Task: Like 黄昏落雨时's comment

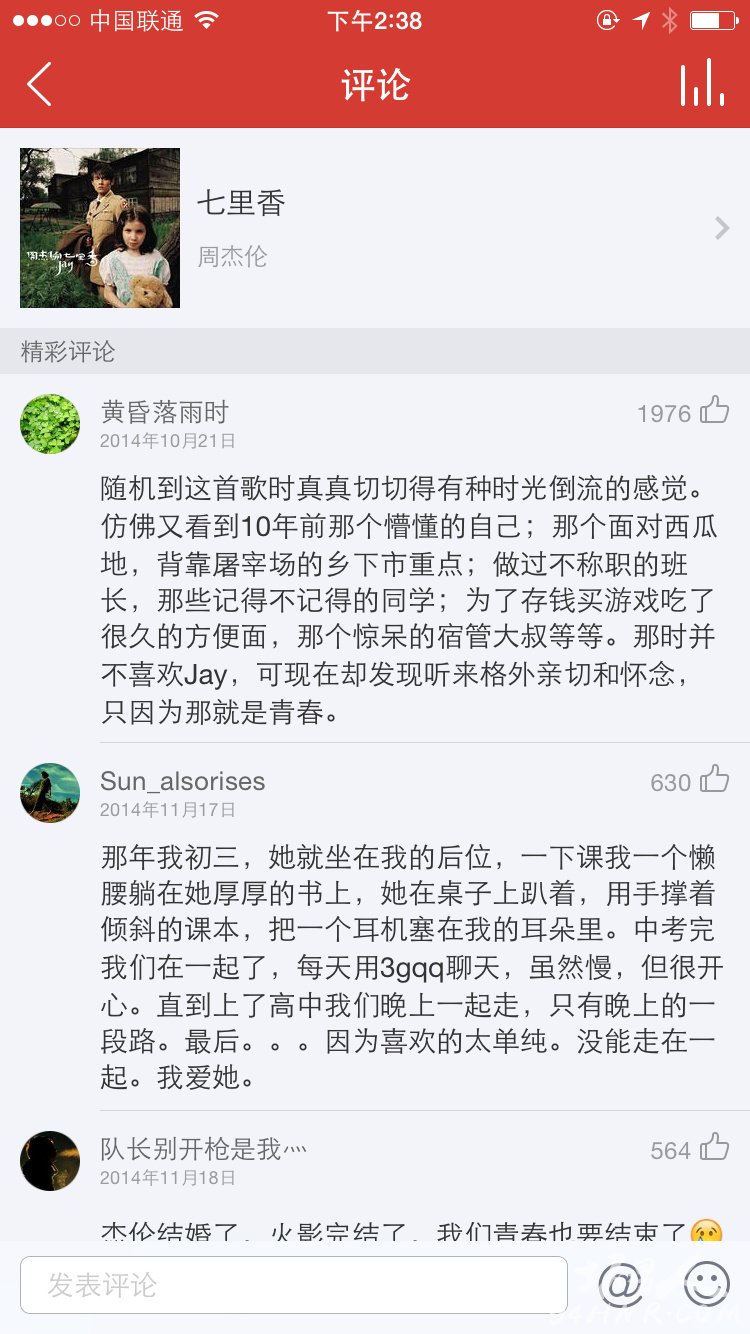Action: [x=714, y=409]
